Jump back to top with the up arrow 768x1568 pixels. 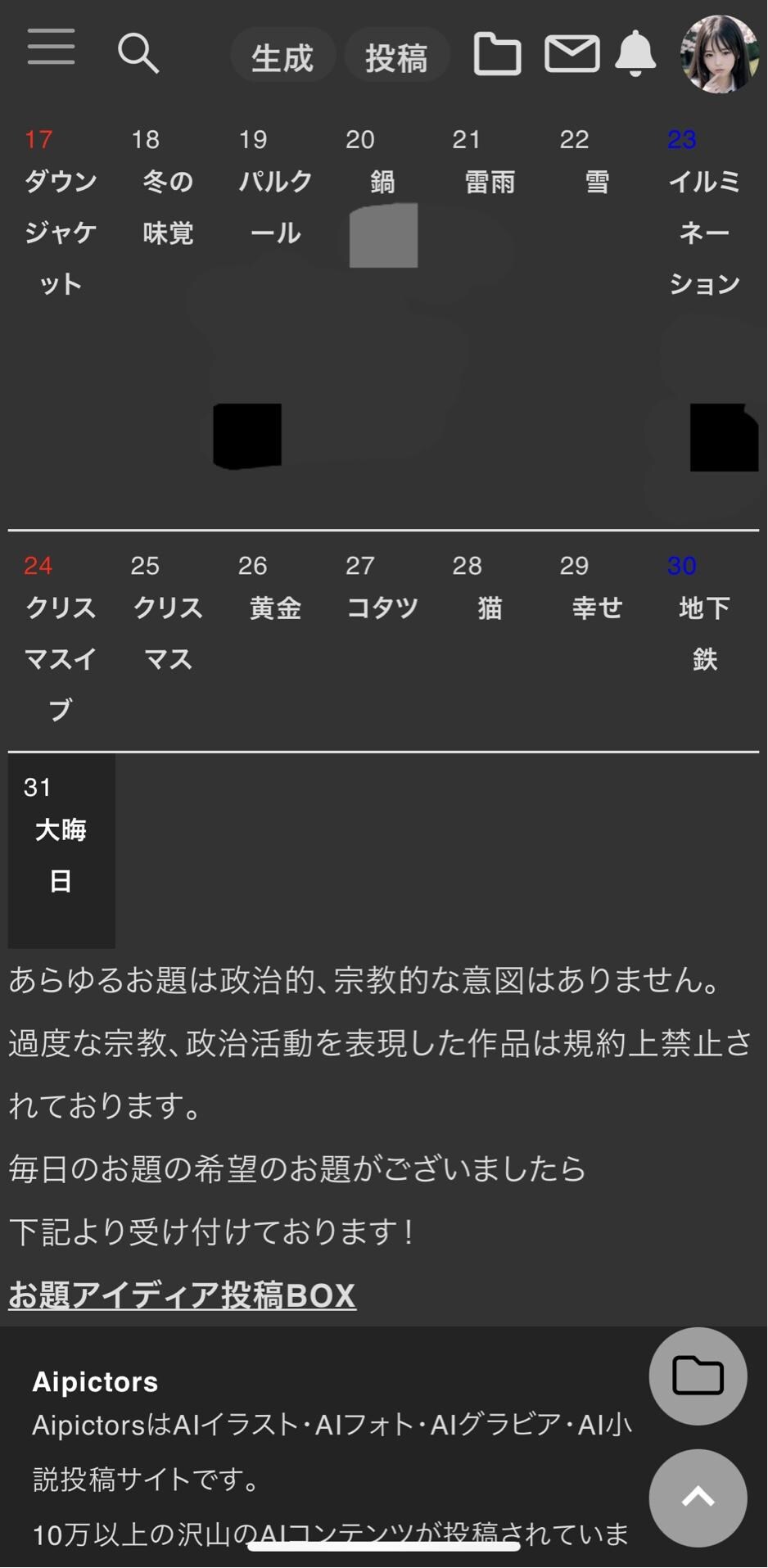(698, 1498)
